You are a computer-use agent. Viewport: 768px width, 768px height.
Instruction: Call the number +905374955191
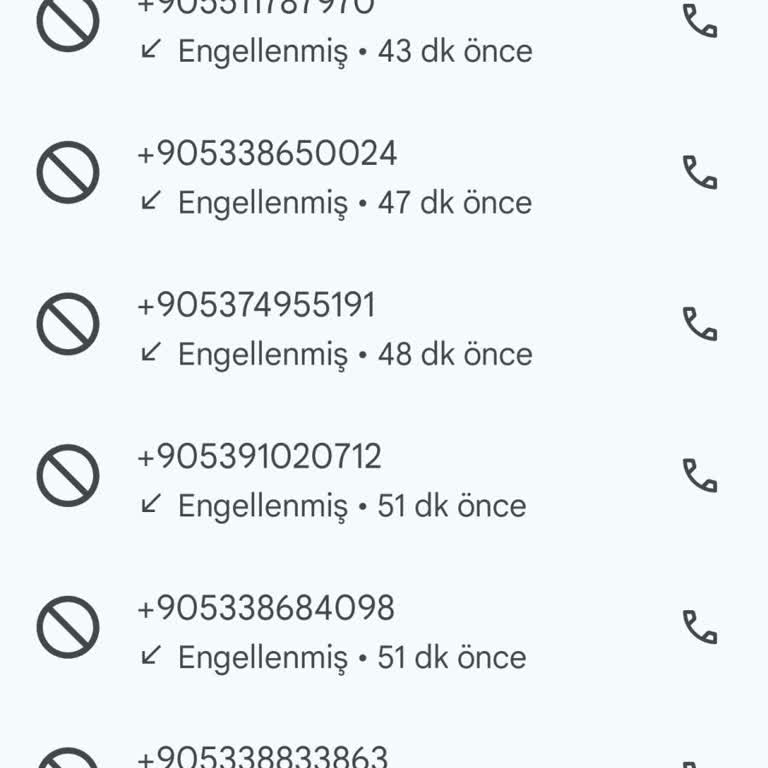(x=700, y=324)
